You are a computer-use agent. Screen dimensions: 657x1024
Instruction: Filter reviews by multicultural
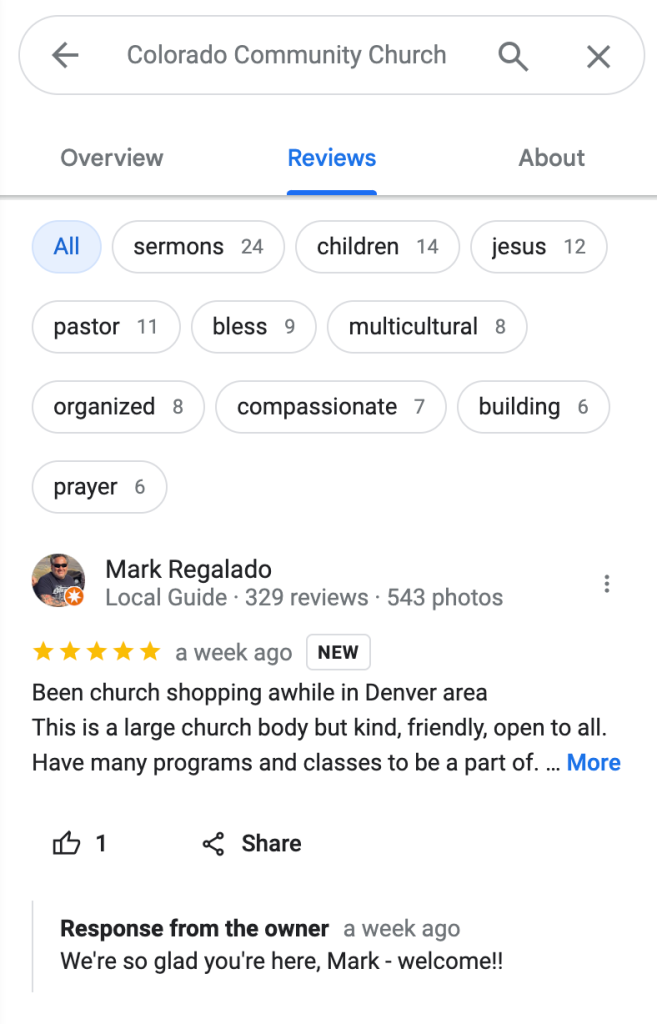click(x=427, y=327)
